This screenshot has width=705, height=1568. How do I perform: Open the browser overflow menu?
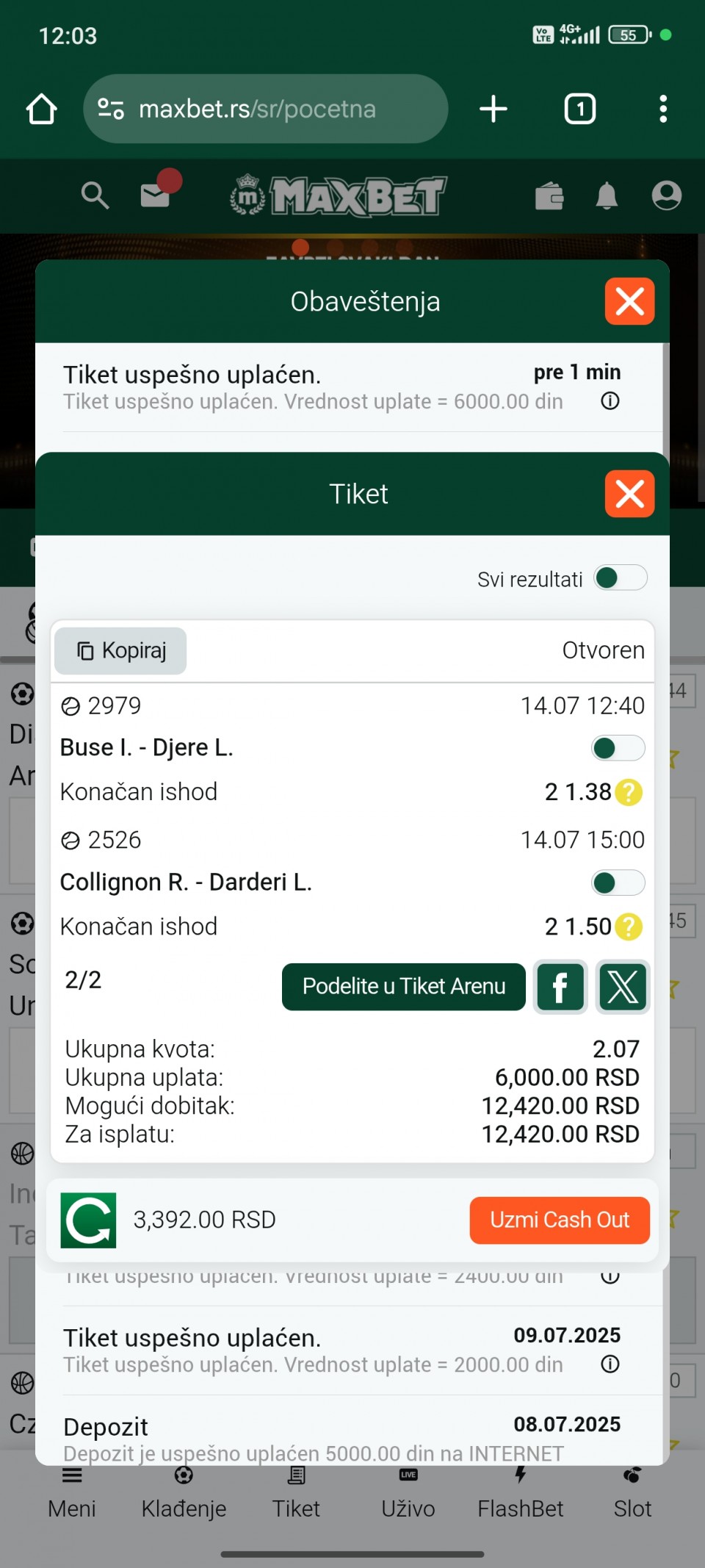click(x=663, y=109)
